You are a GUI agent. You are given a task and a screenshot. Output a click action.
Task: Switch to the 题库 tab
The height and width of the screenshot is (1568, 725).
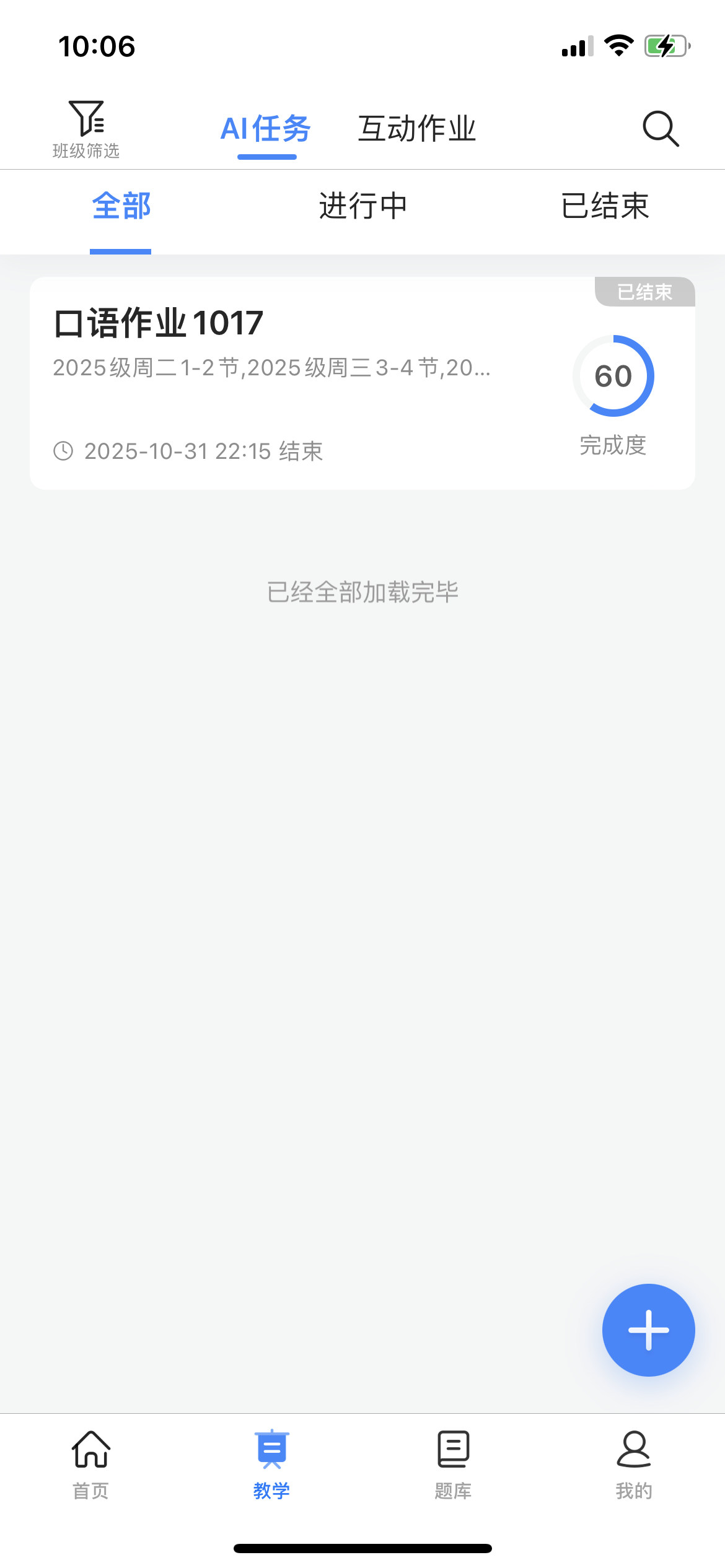[453, 1464]
